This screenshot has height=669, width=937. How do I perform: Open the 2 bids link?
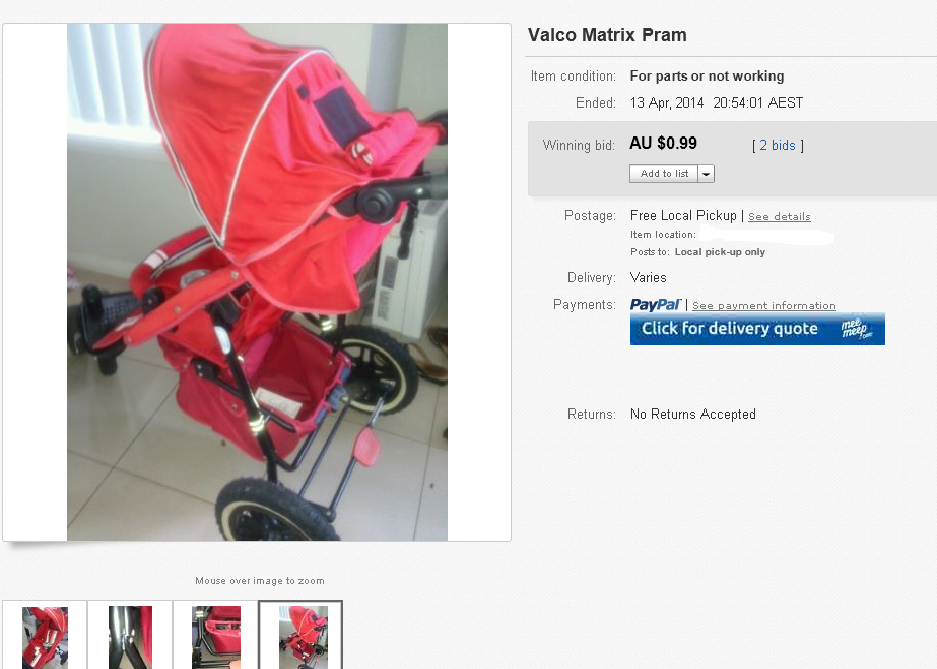point(777,146)
